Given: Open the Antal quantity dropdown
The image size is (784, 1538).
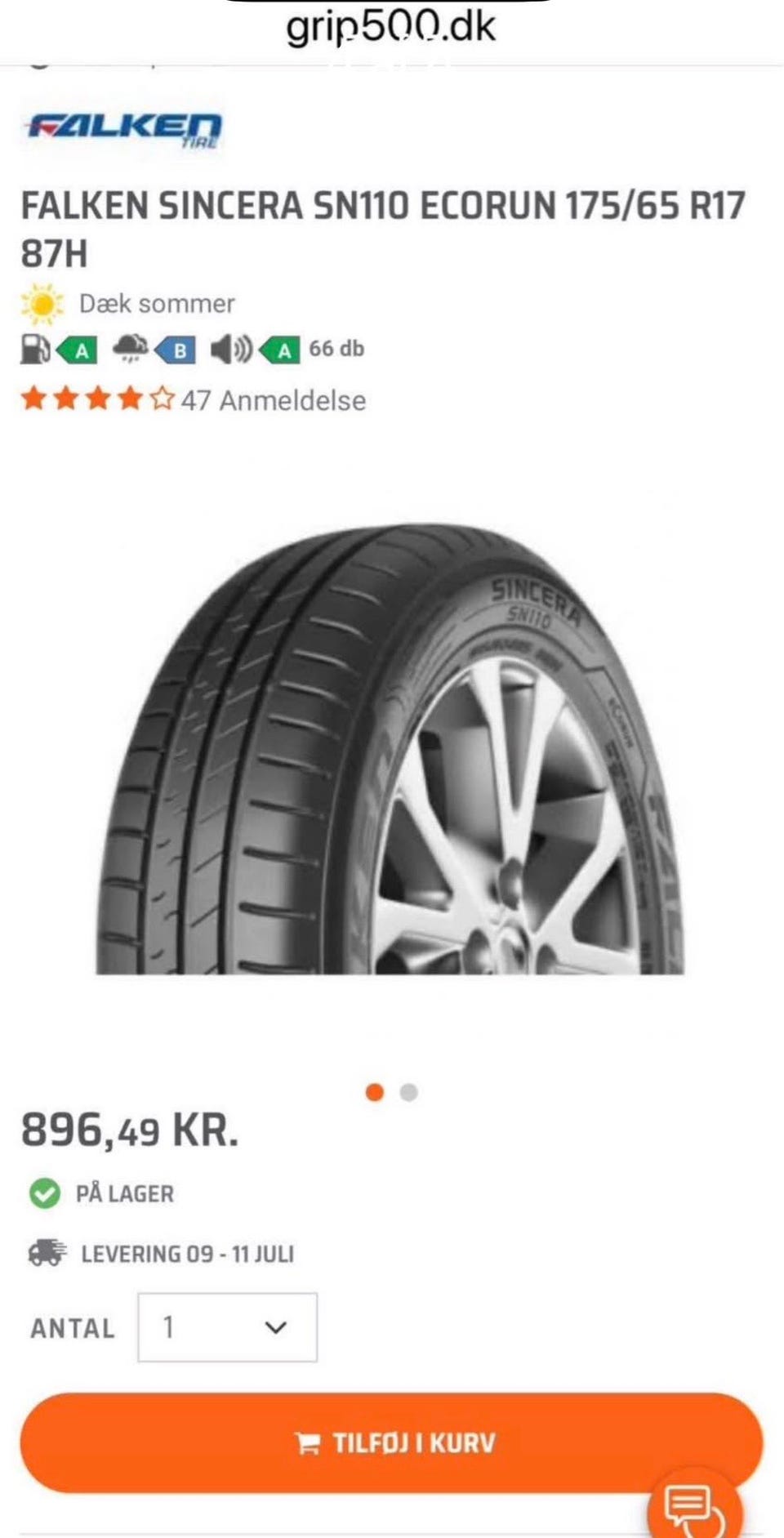Looking at the screenshot, I should [x=227, y=1327].
